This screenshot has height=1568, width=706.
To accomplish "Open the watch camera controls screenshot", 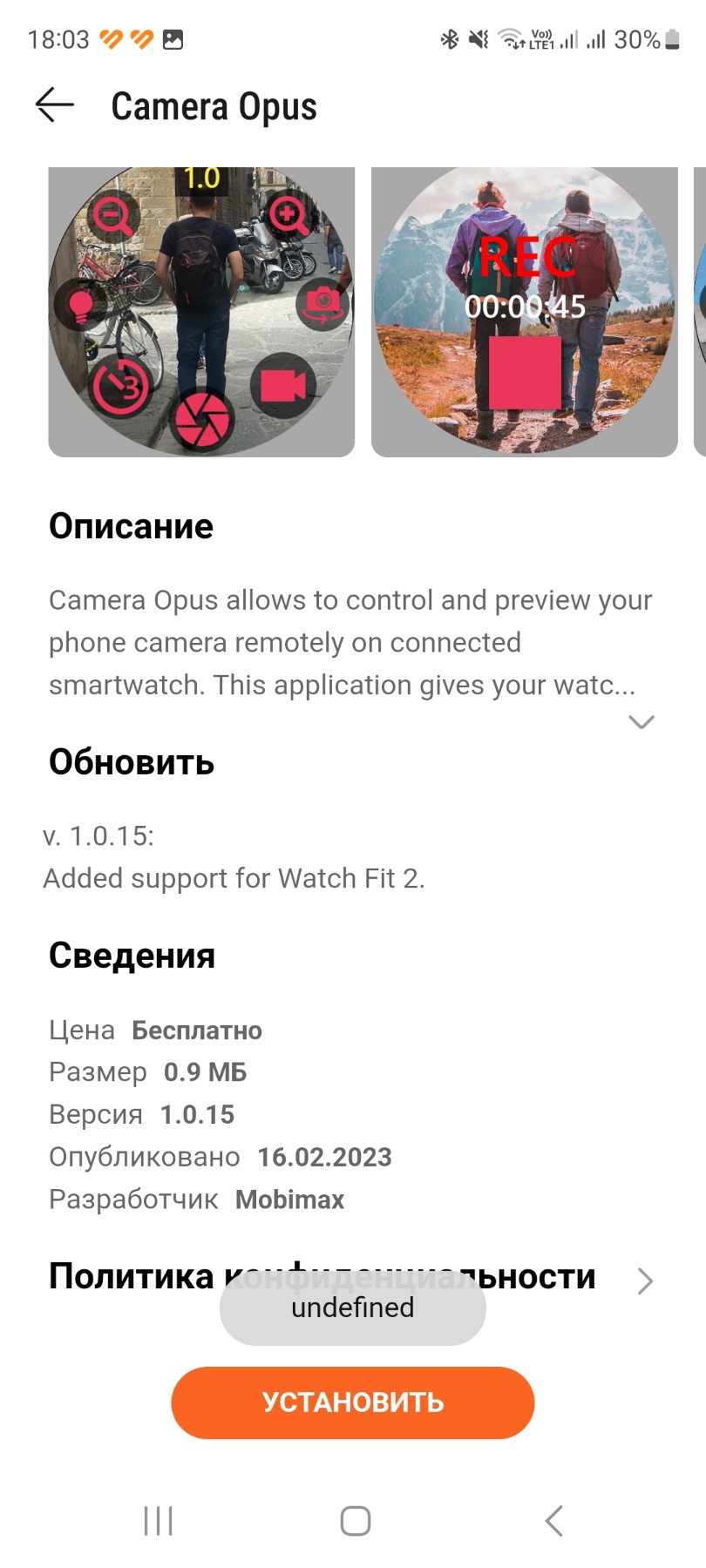I will click(201, 311).
